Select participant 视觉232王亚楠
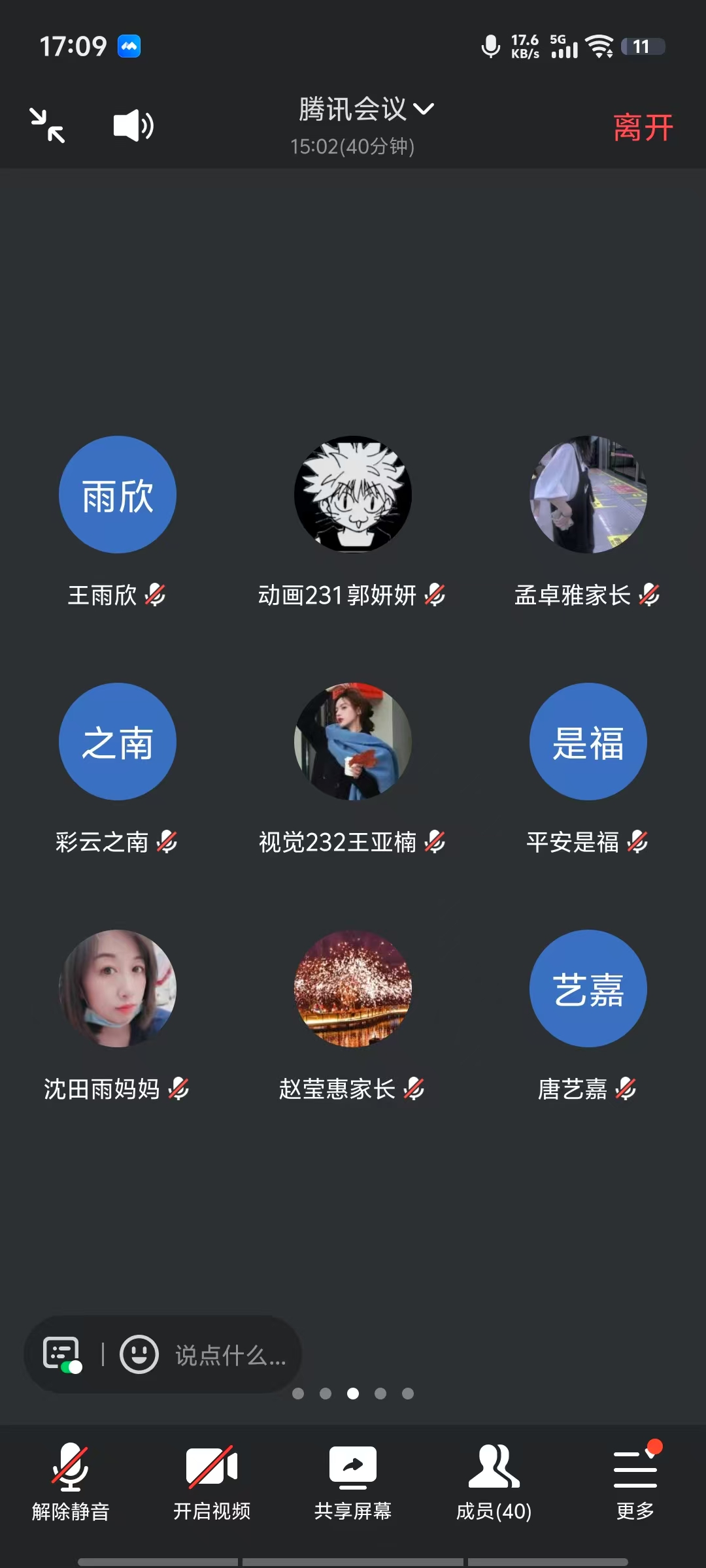Screen dimensions: 706x1568 pyautogui.click(x=353, y=742)
